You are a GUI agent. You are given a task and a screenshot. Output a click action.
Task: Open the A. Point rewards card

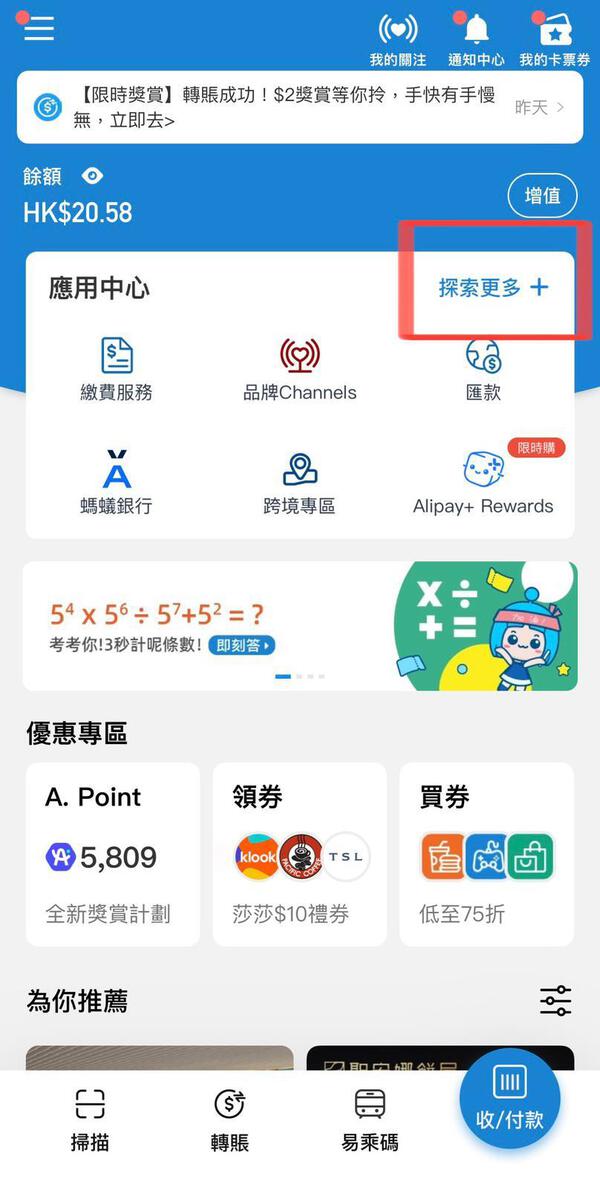tap(112, 854)
